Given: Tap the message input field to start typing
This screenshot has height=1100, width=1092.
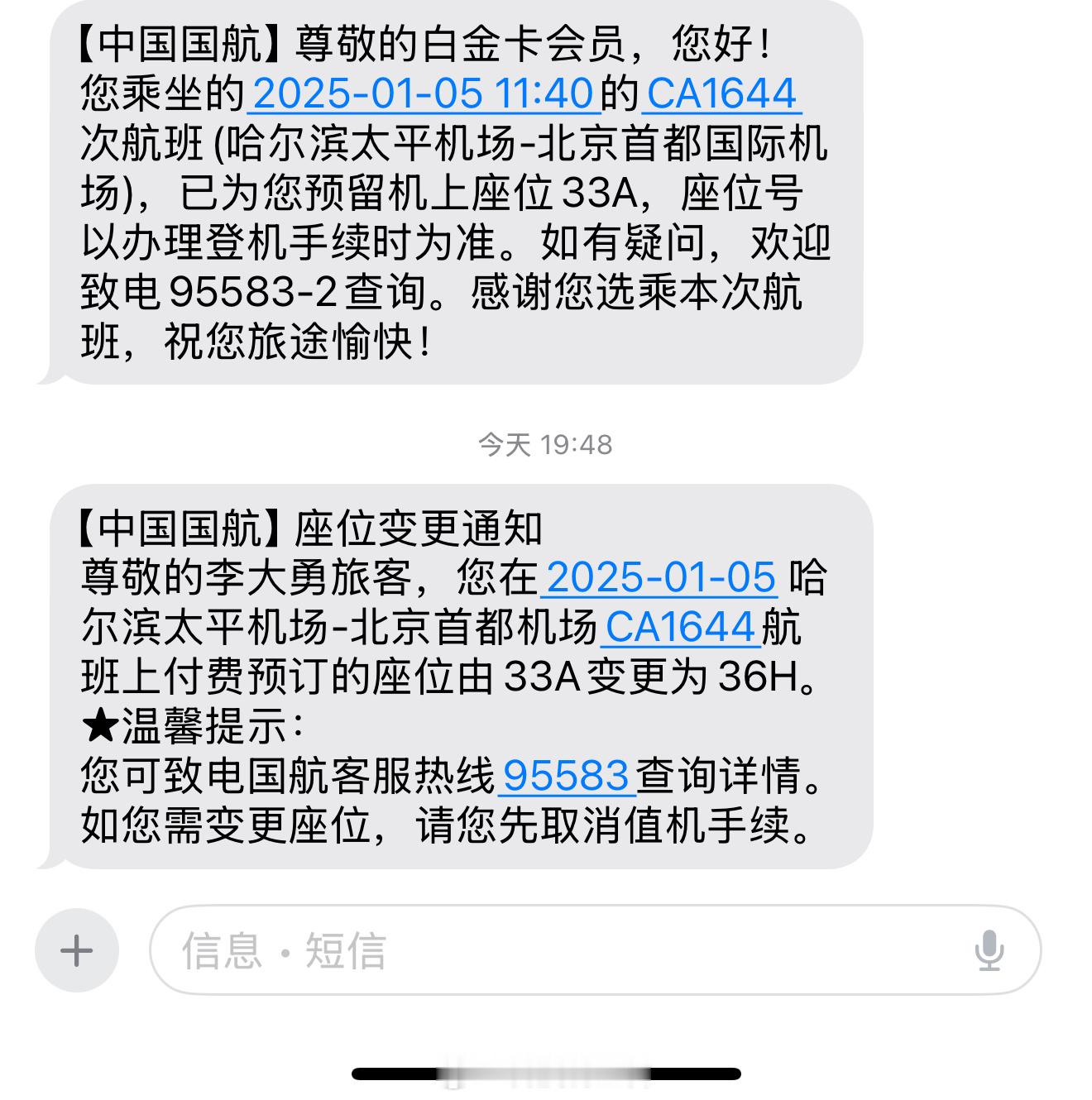Looking at the screenshot, I should (496, 951).
